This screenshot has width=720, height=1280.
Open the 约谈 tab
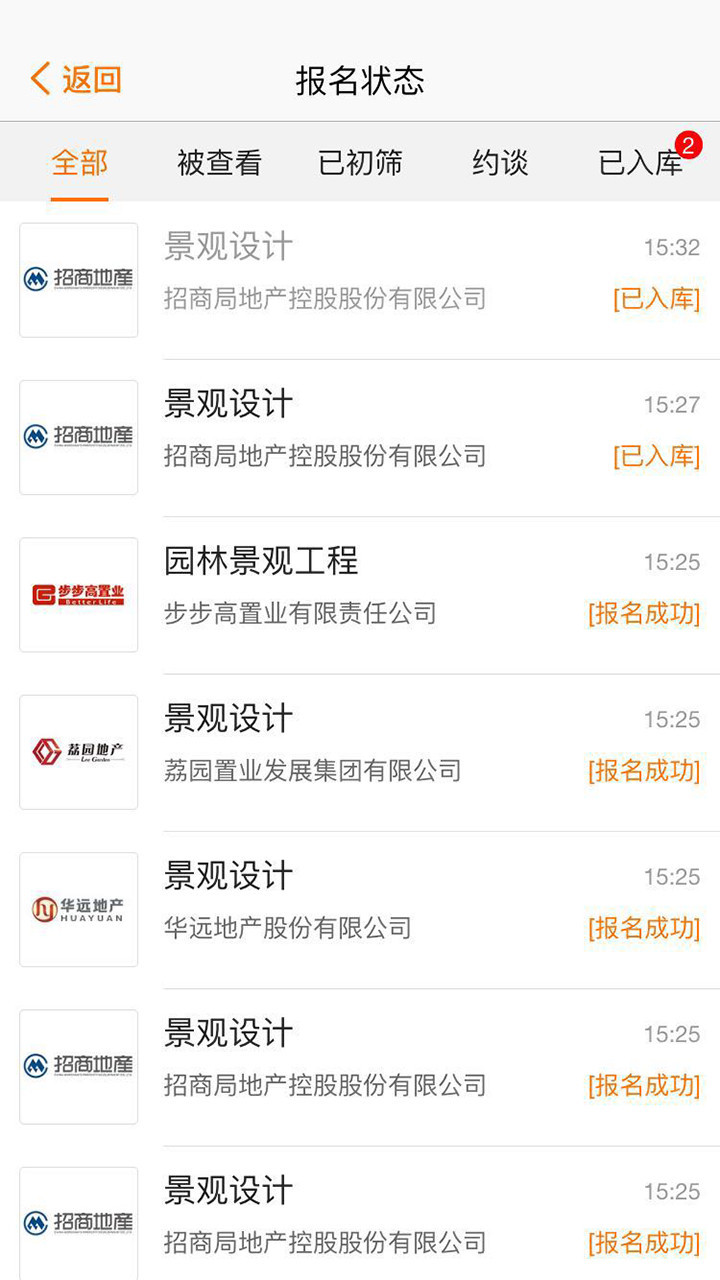[500, 163]
